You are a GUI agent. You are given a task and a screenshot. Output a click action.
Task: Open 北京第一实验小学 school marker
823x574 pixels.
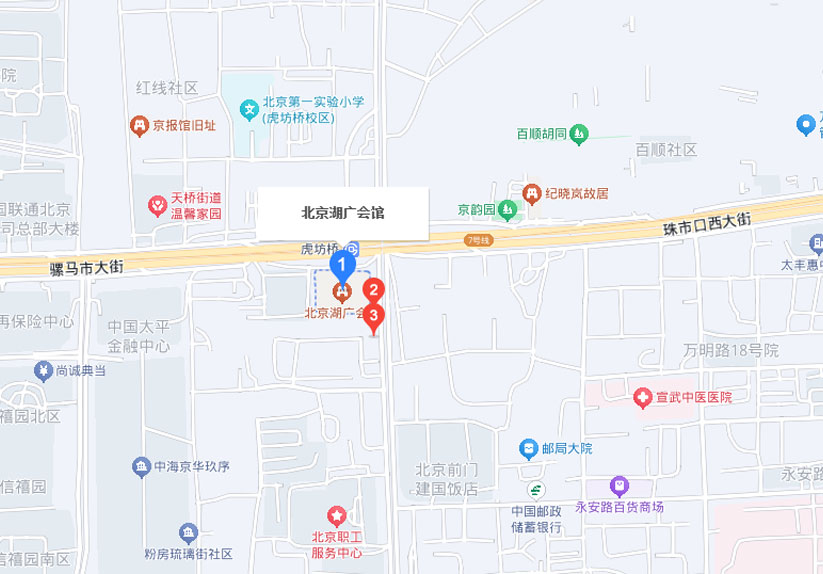click(248, 109)
